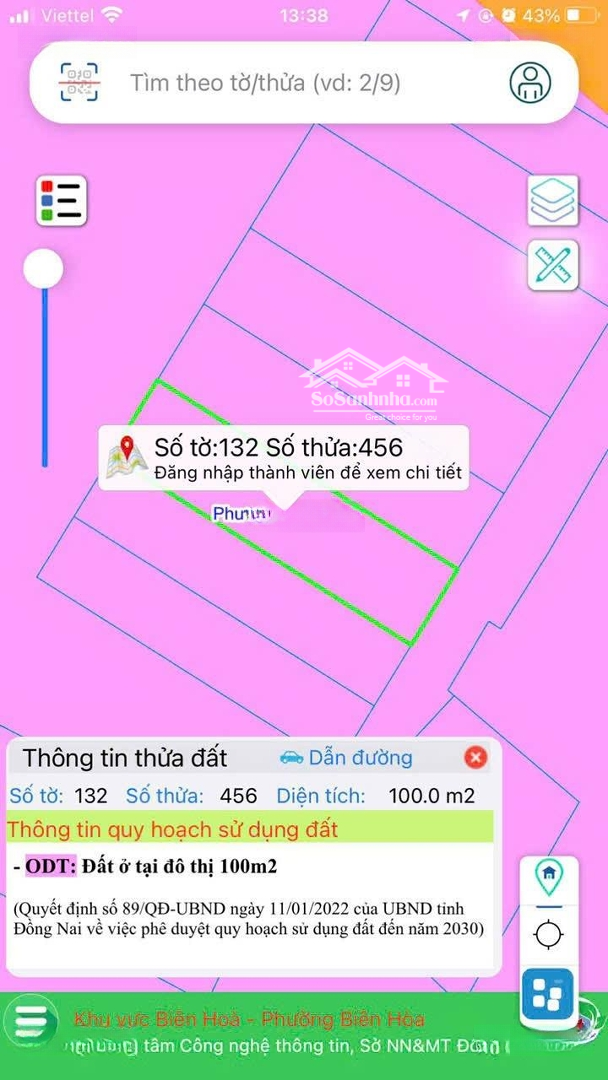Tap the QR code scanner icon
This screenshot has height=1080, width=608.
pos(79,82)
